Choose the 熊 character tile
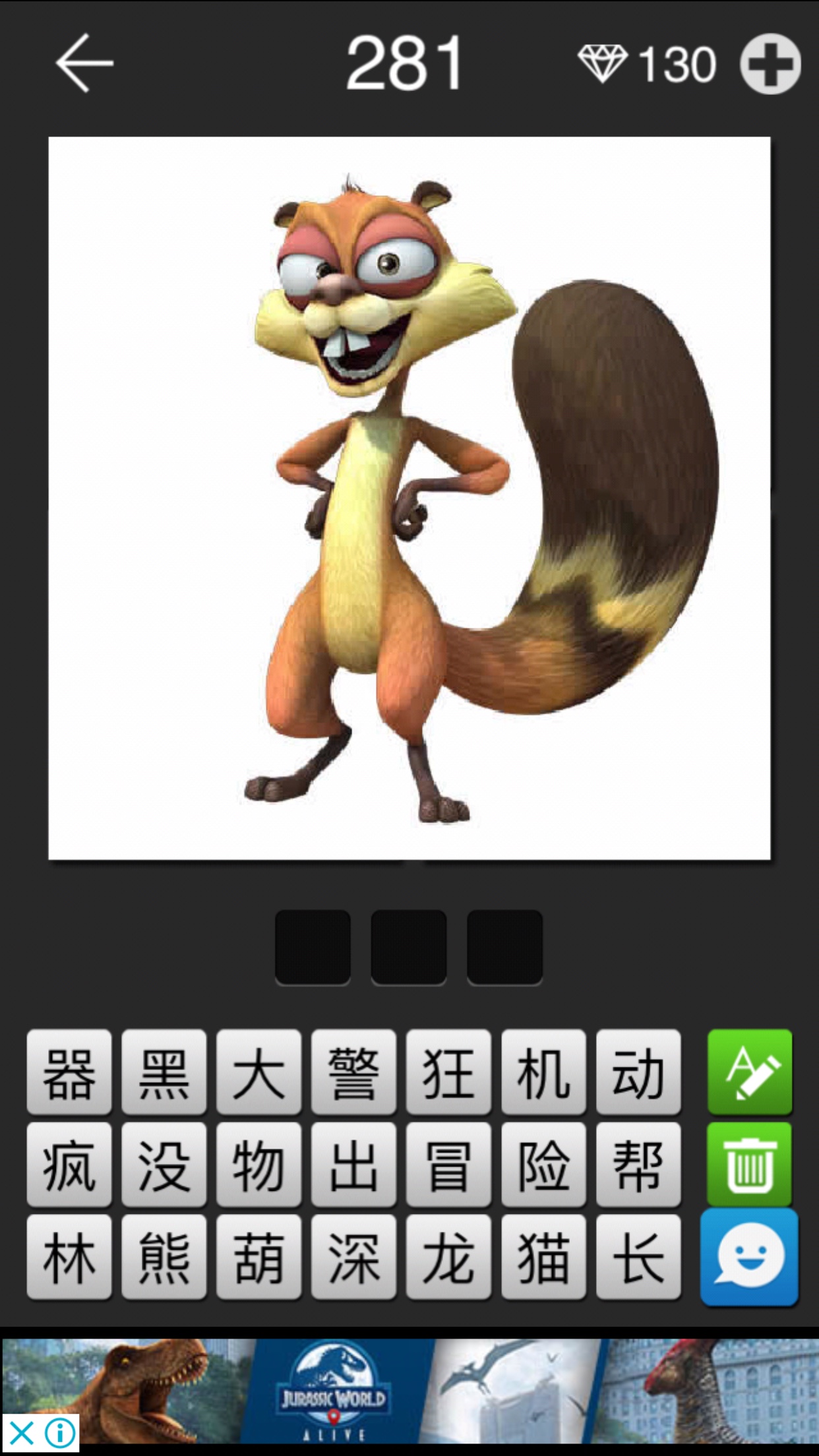The width and height of the screenshot is (819, 1456). pyautogui.click(x=164, y=1258)
